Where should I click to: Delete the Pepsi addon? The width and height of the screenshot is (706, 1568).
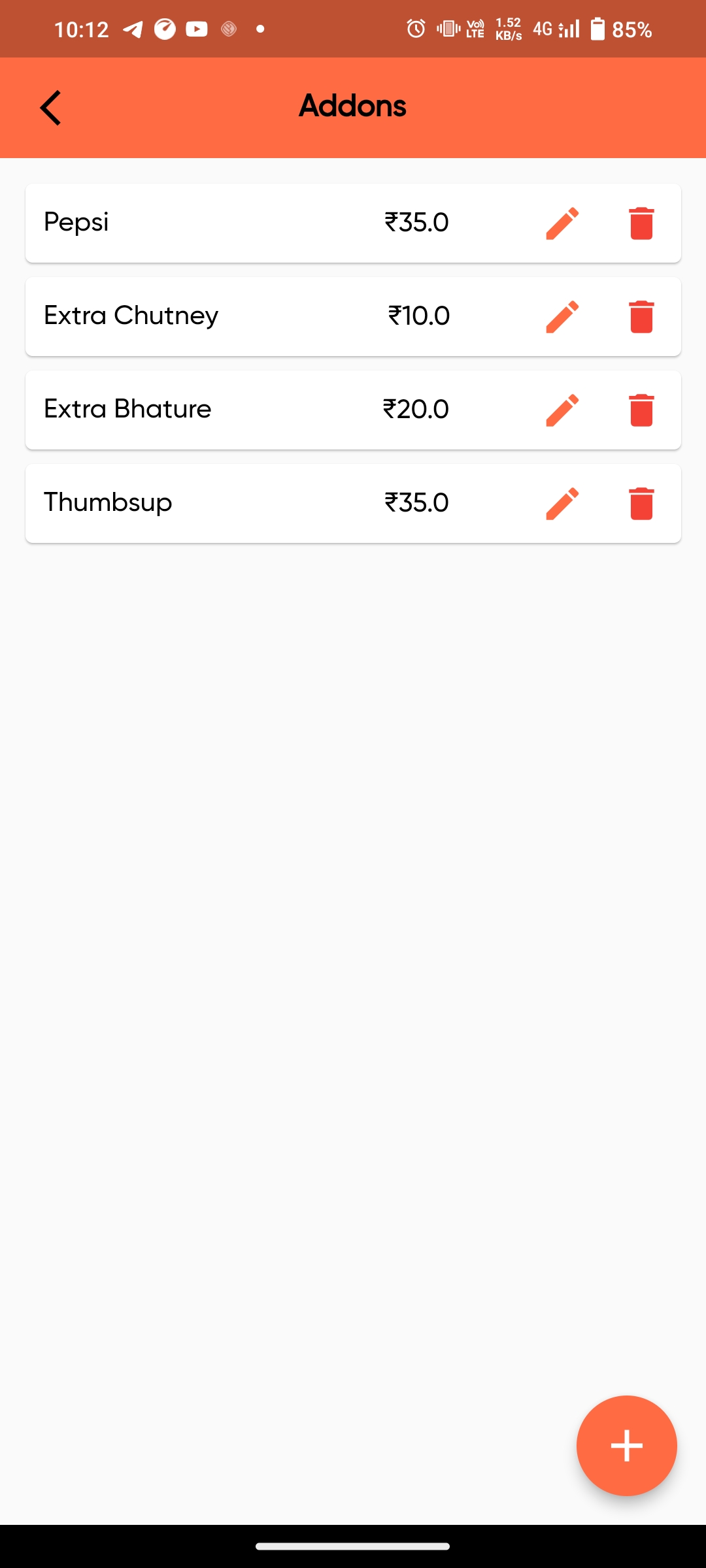pyautogui.click(x=641, y=223)
